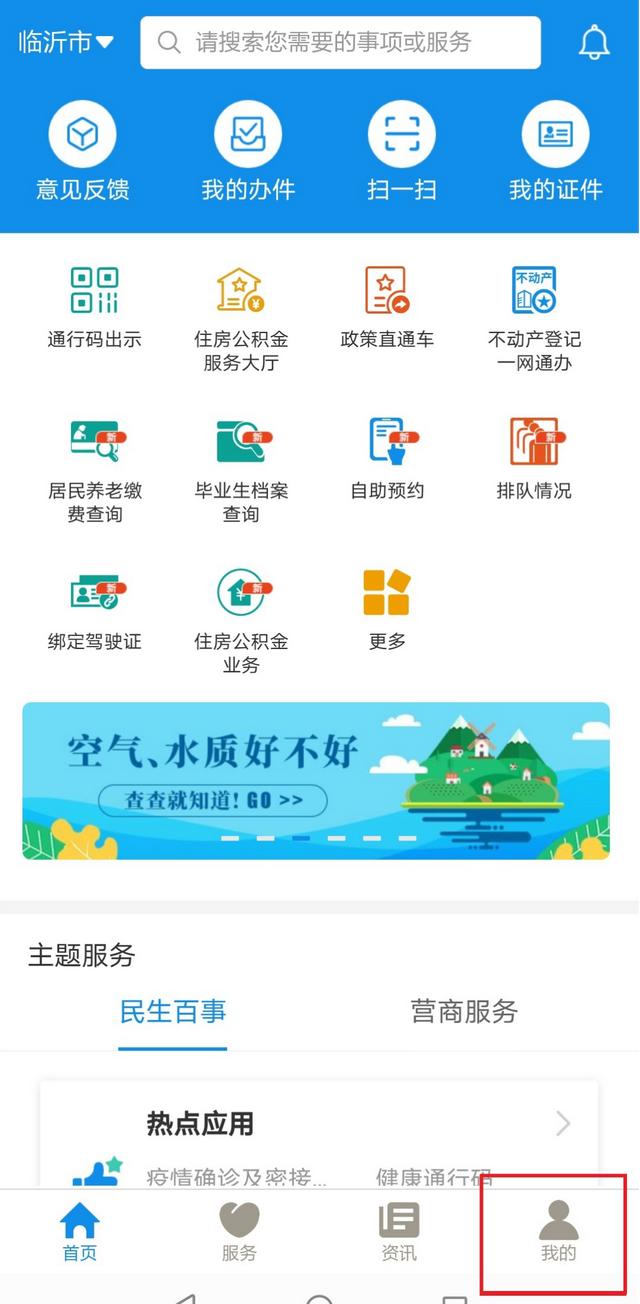Open the 临沂市 city selector dropdown
Image resolution: width=640 pixels, height=1304 pixels.
pos(66,42)
